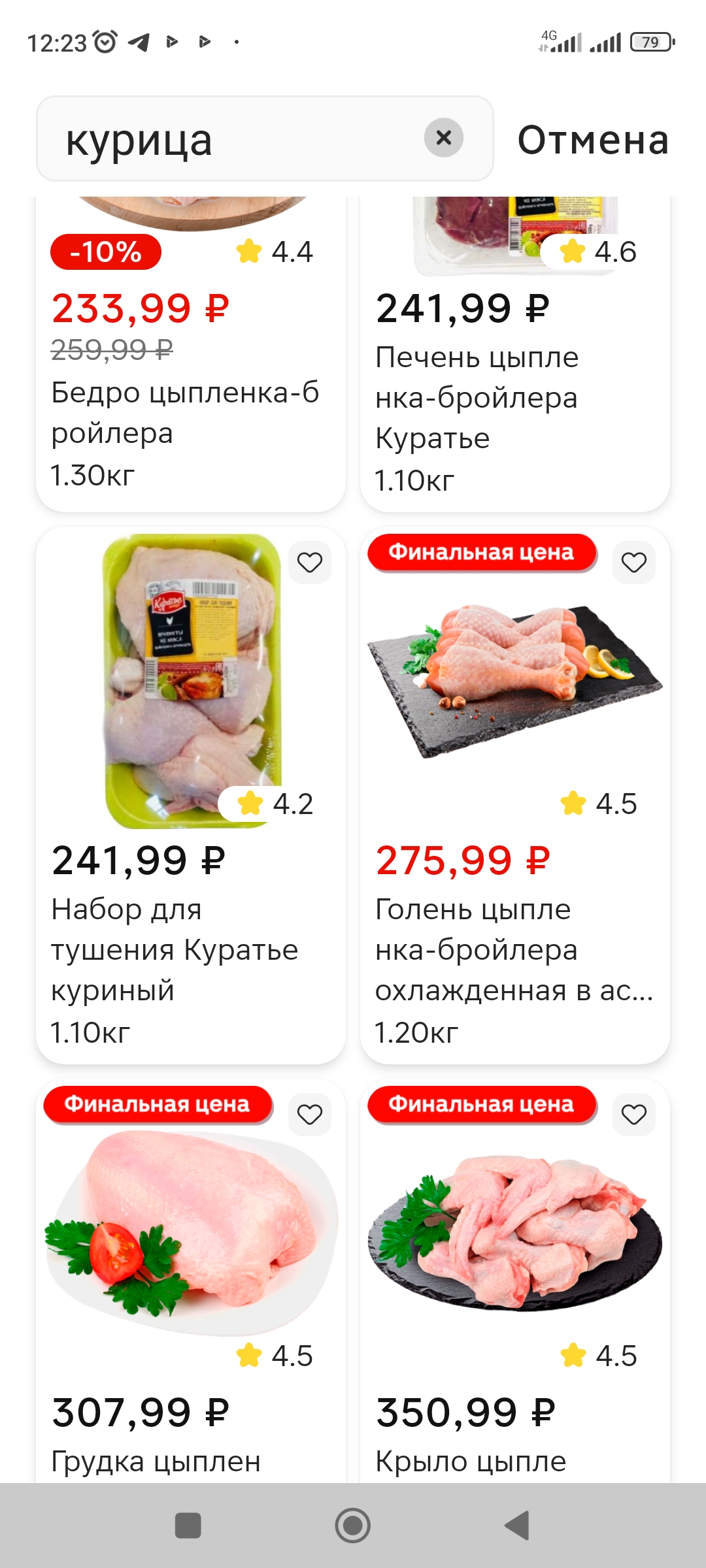Tap the search field containing «курица»
Screen dimensions: 706x1568
[235, 139]
